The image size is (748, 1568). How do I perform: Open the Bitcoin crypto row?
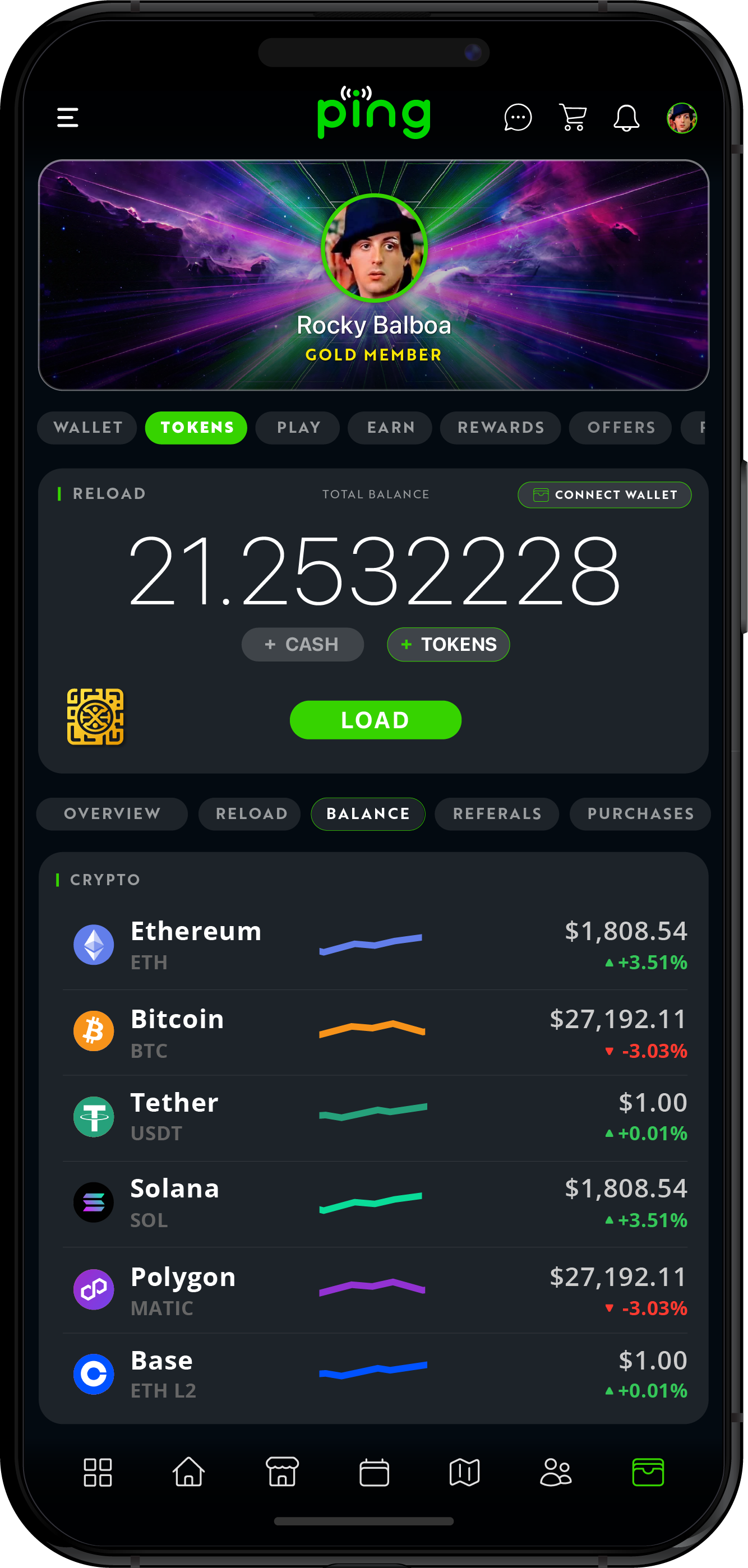coord(375,1033)
